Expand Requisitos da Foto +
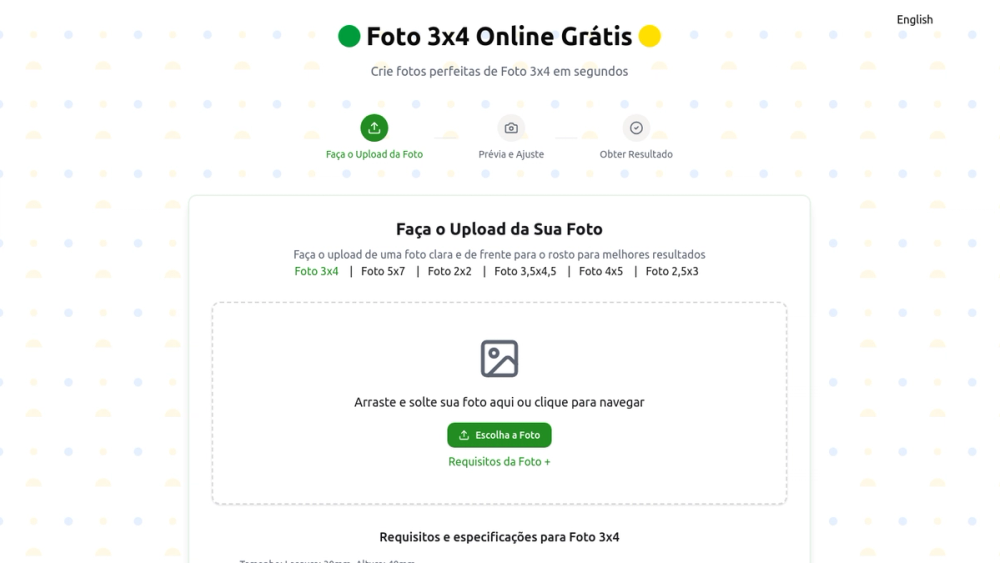The height and width of the screenshot is (563, 1000). 499,462
